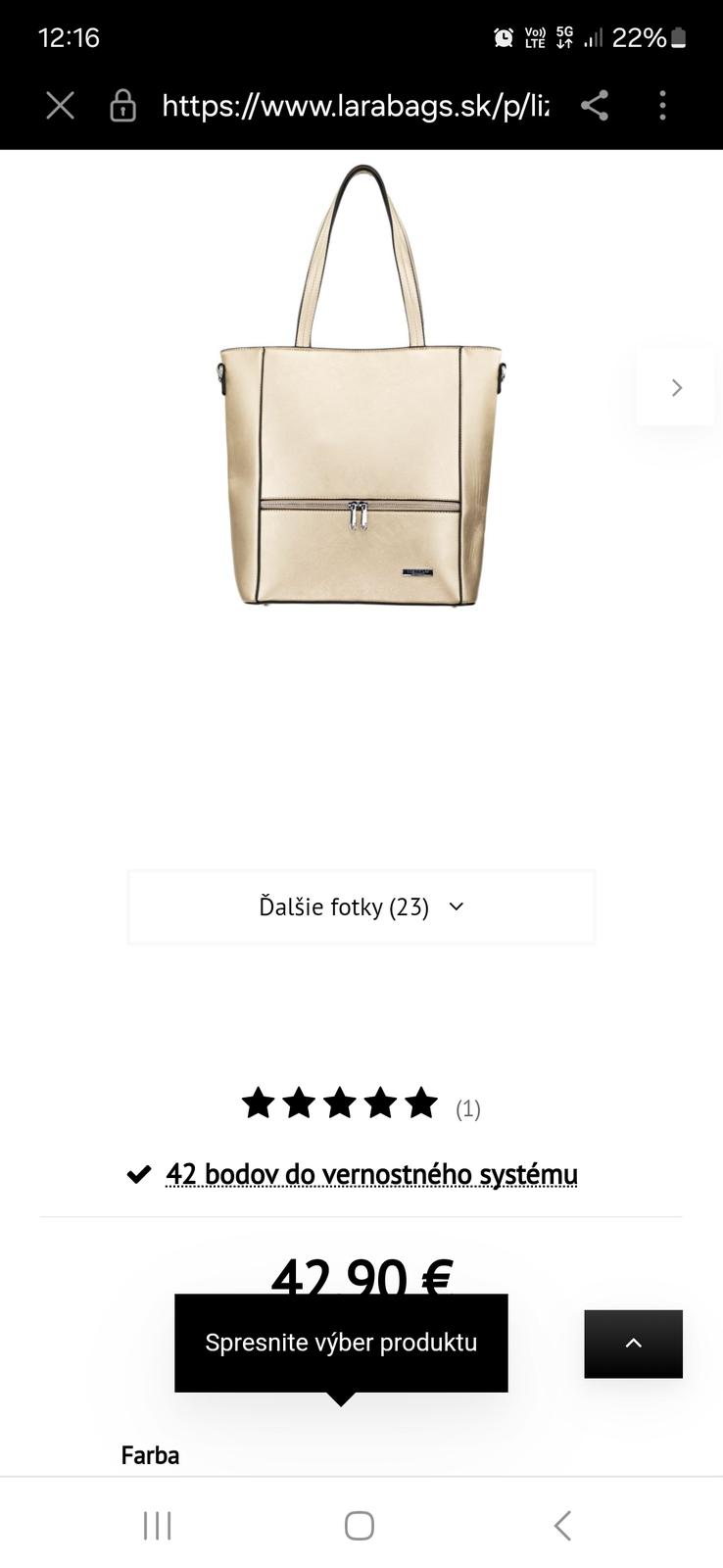
Task: Close the browser custom tab
Action: [x=60, y=106]
